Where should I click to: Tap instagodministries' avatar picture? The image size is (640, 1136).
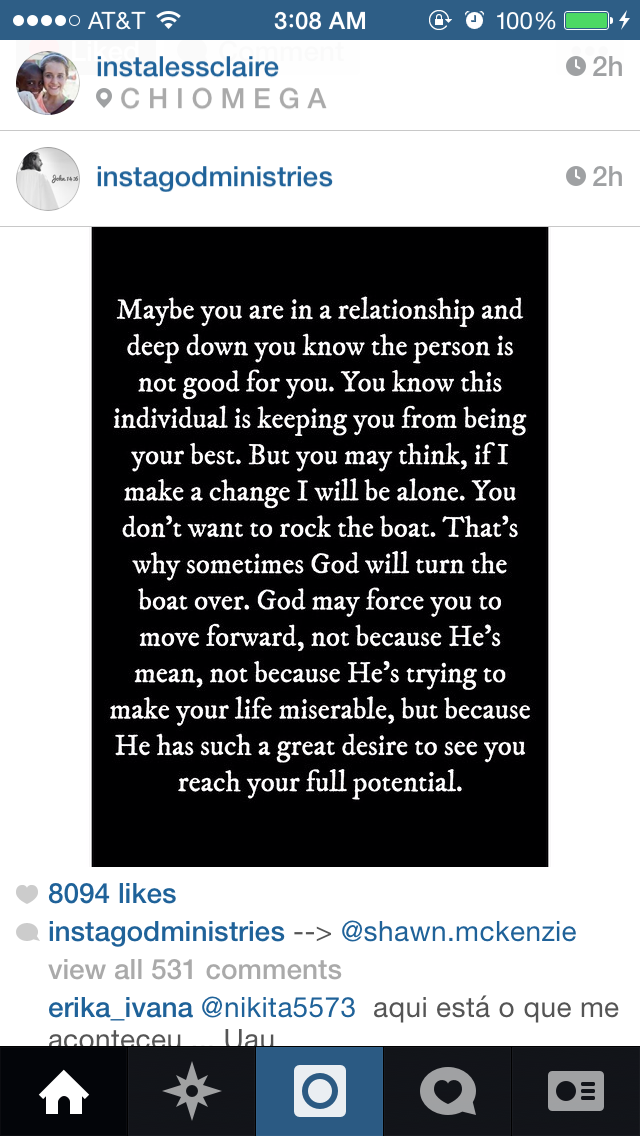pyautogui.click(x=48, y=178)
